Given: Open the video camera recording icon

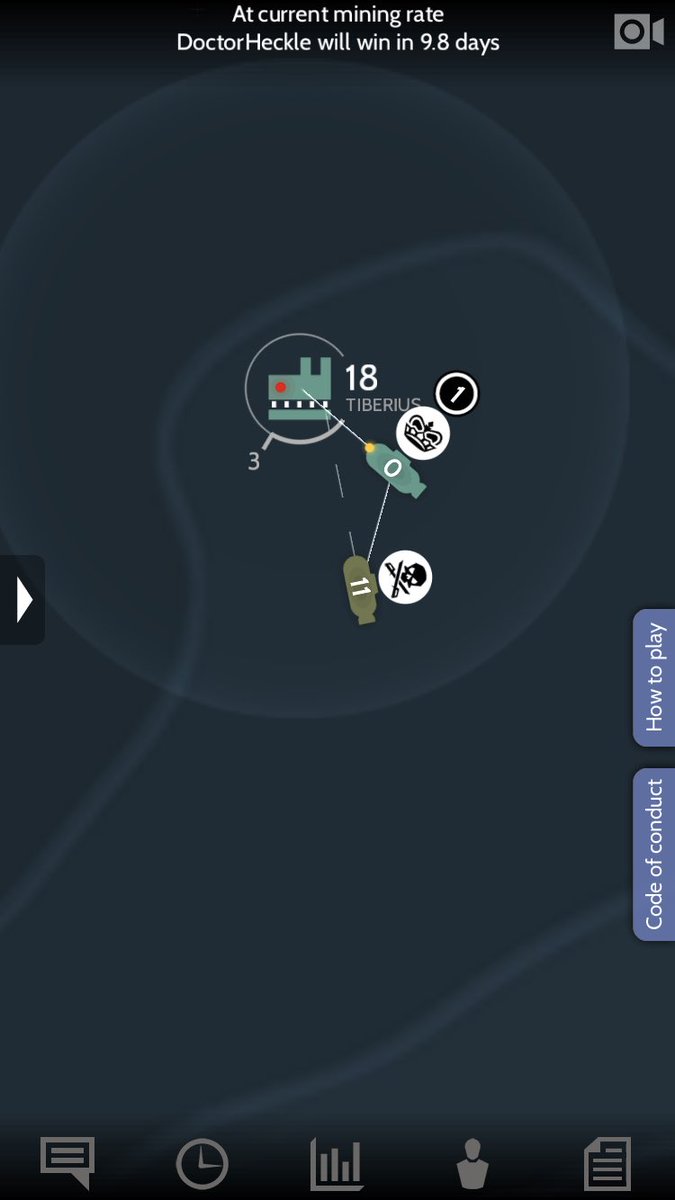Looking at the screenshot, I should (638, 31).
